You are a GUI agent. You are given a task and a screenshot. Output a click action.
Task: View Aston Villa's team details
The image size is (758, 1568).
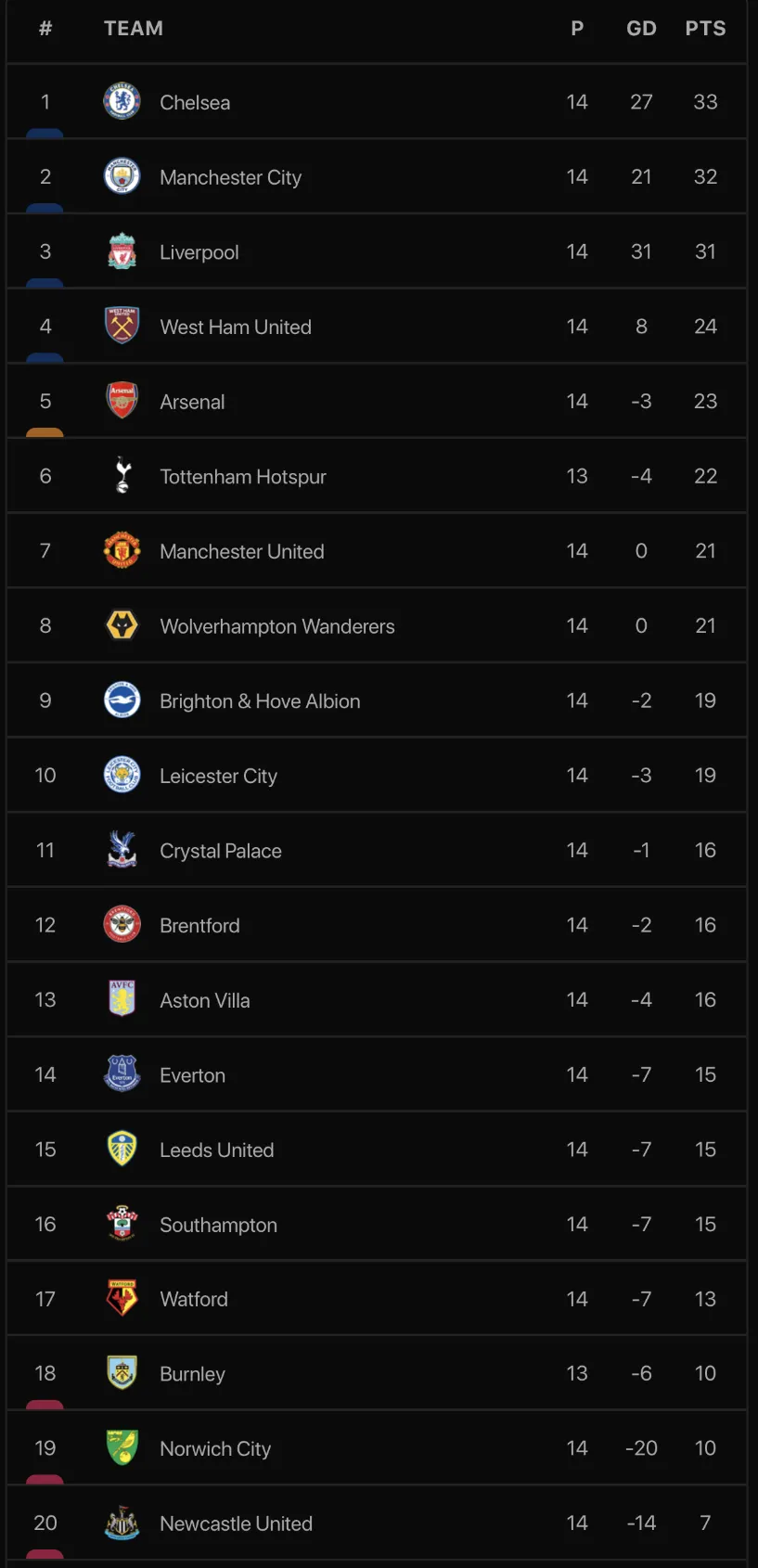(x=204, y=1000)
